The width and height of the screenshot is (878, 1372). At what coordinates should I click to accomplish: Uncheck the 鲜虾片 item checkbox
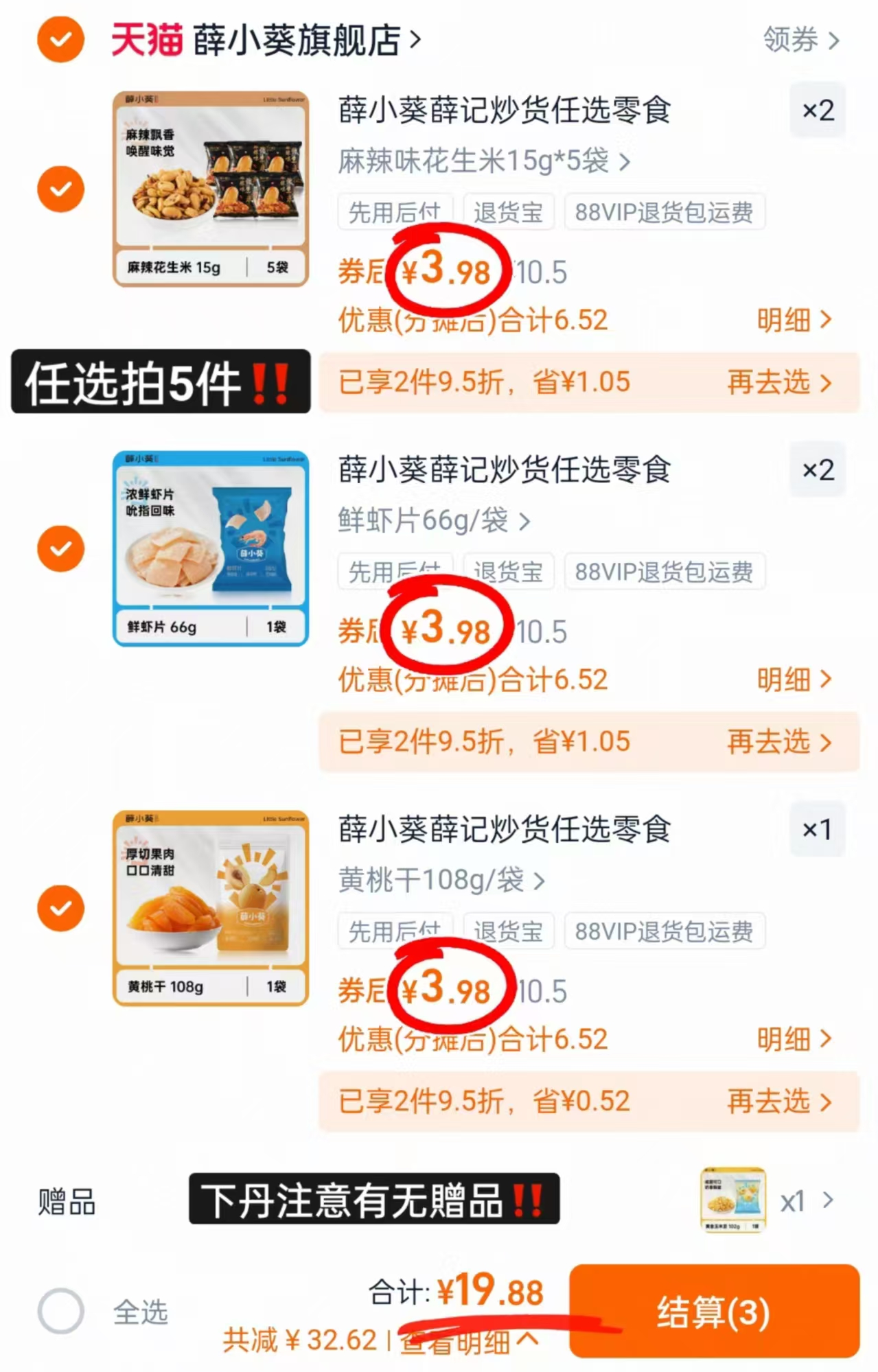coord(60,548)
